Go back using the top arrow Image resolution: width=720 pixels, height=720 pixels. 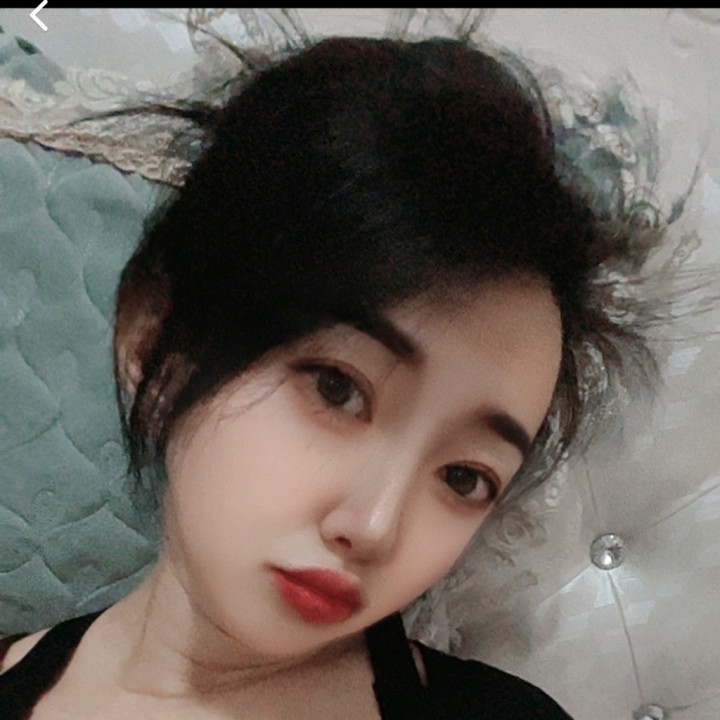[x=39, y=15]
